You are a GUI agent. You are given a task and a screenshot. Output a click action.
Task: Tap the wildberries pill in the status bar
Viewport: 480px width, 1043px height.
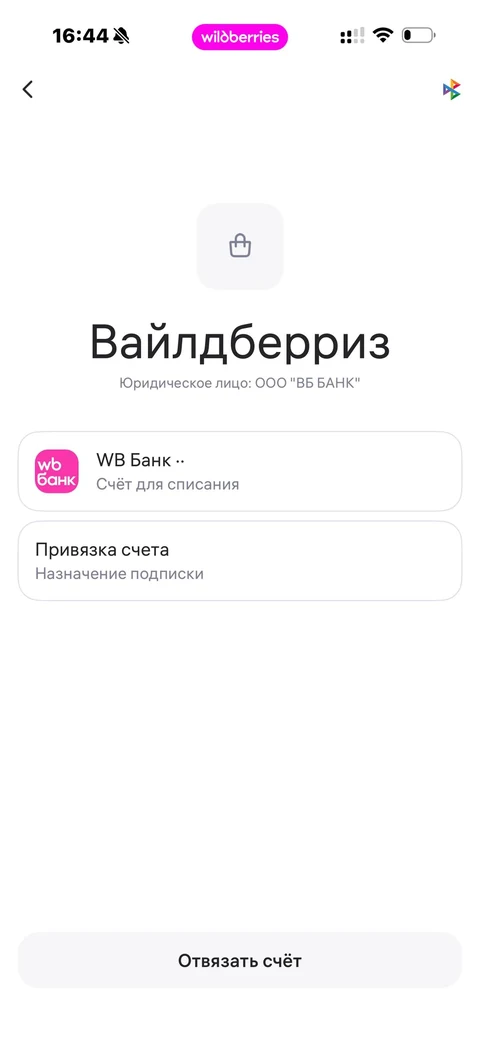point(240,37)
